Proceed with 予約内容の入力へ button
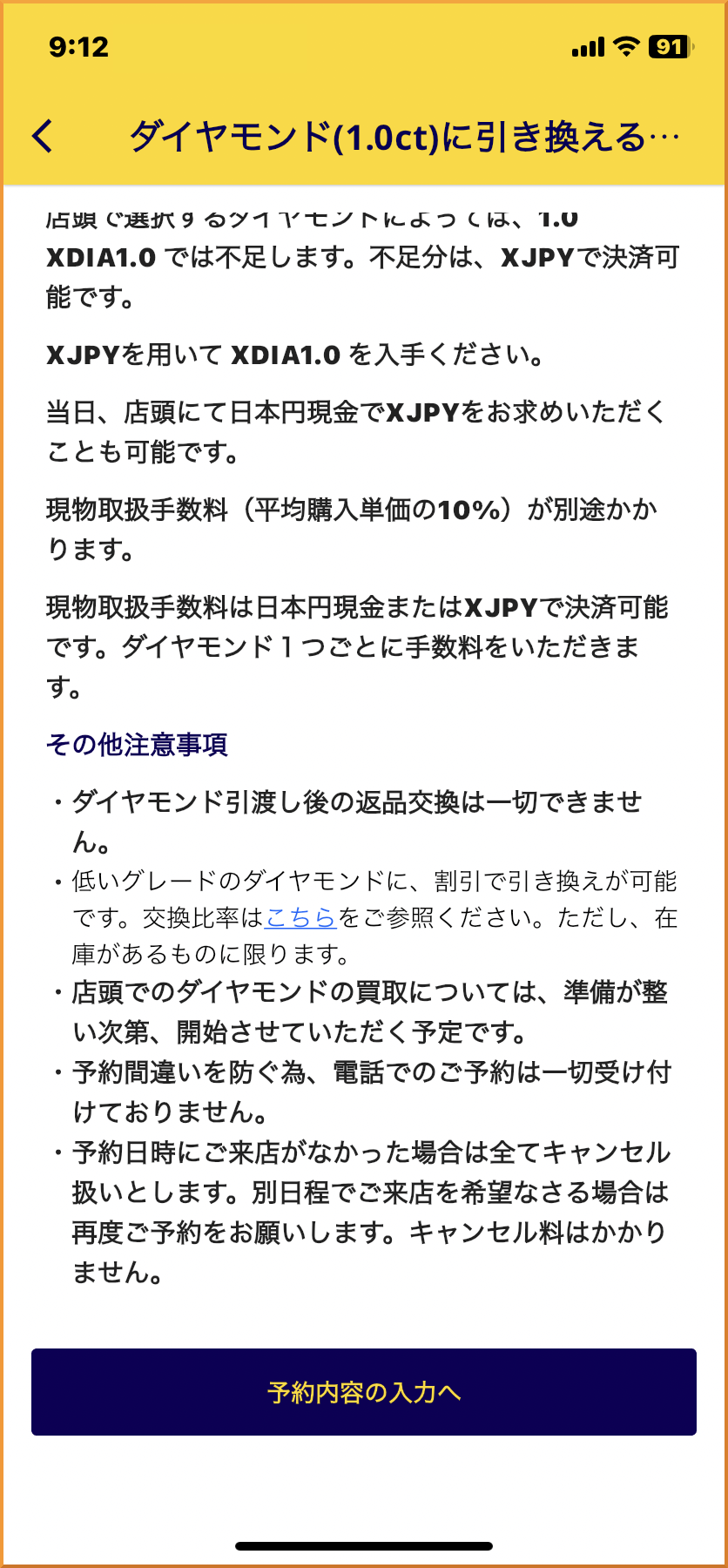The width and height of the screenshot is (728, 1568). (x=364, y=1392)
